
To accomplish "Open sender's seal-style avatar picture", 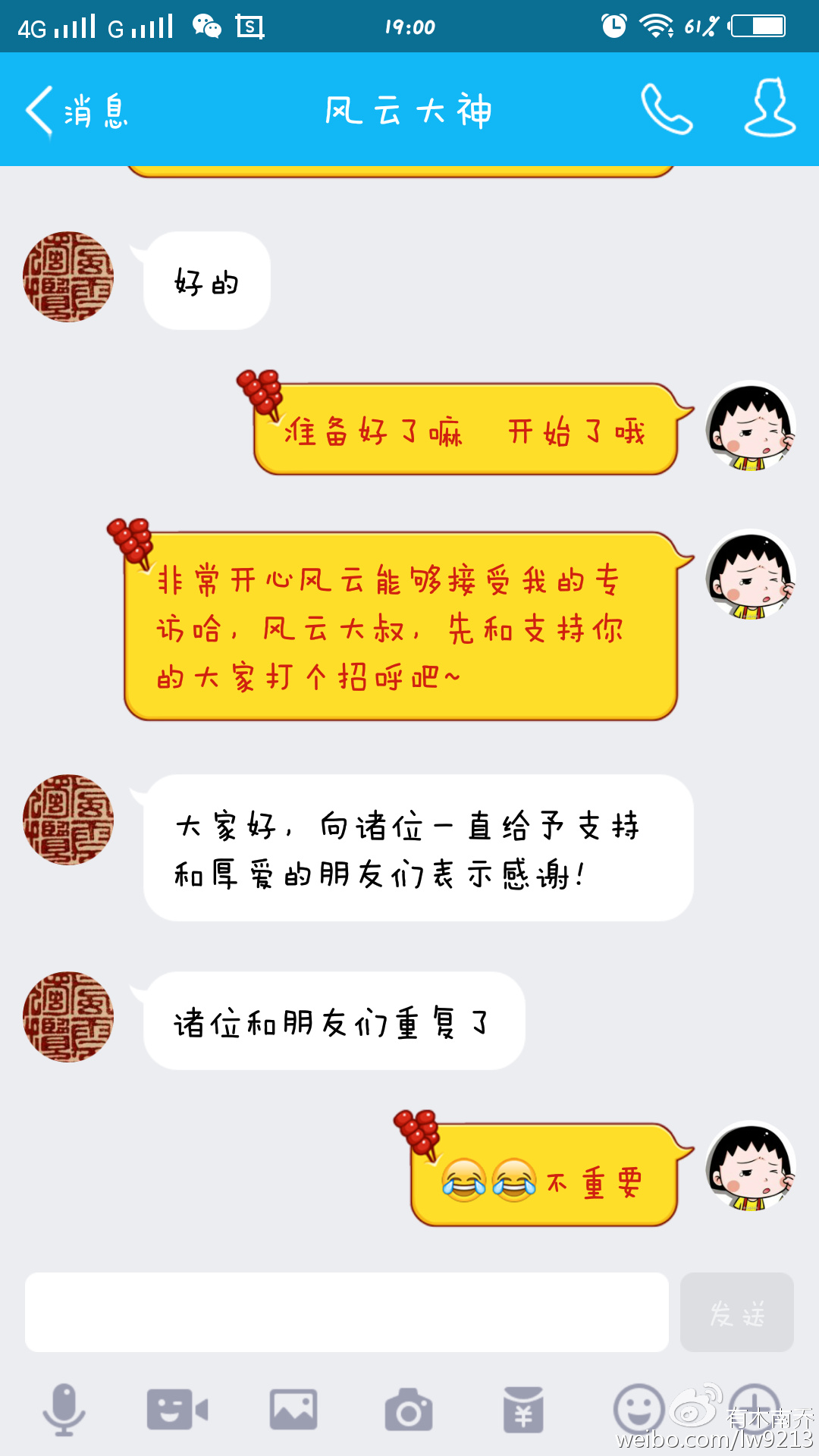I will click(67, 277).
